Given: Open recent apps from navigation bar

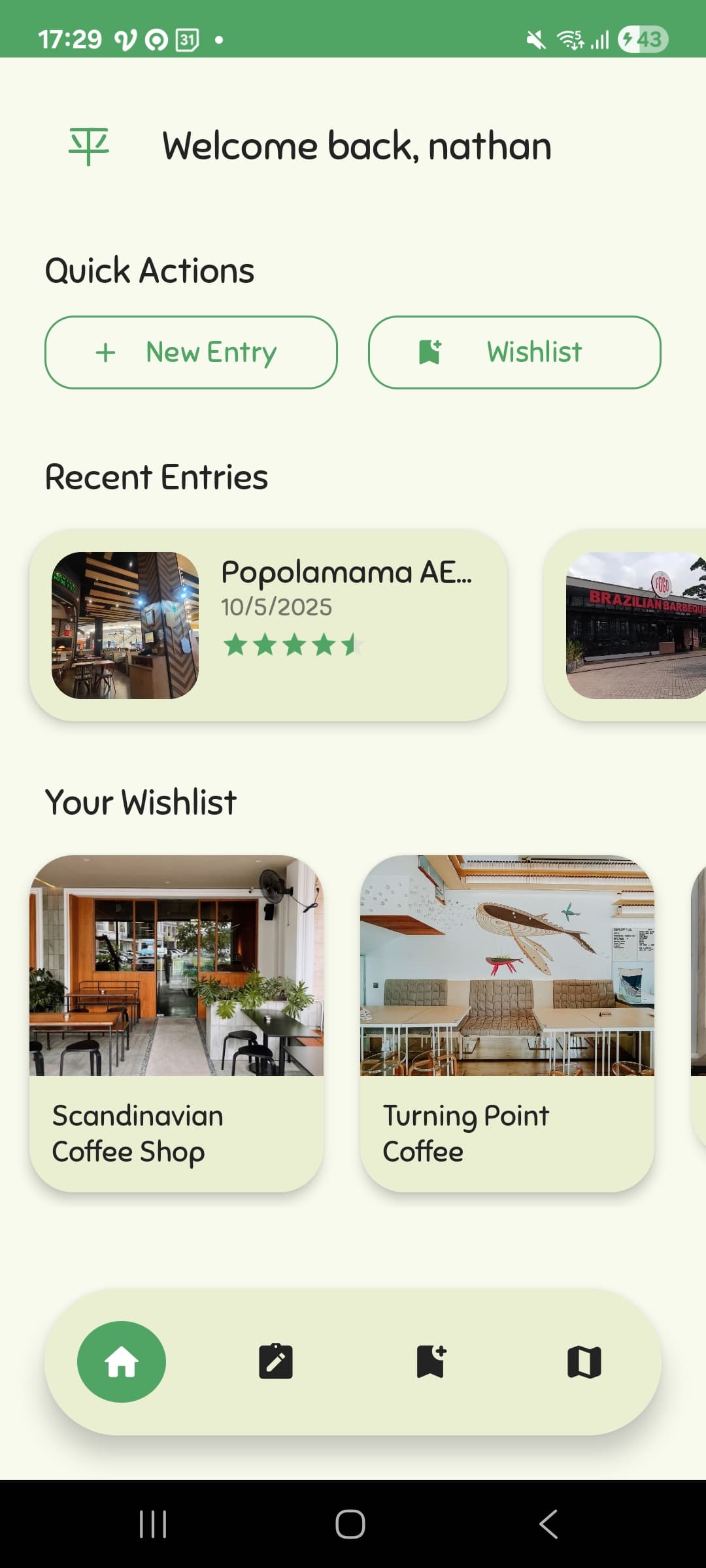Looking at the screenshot, I should click(x=153, y=1524).
